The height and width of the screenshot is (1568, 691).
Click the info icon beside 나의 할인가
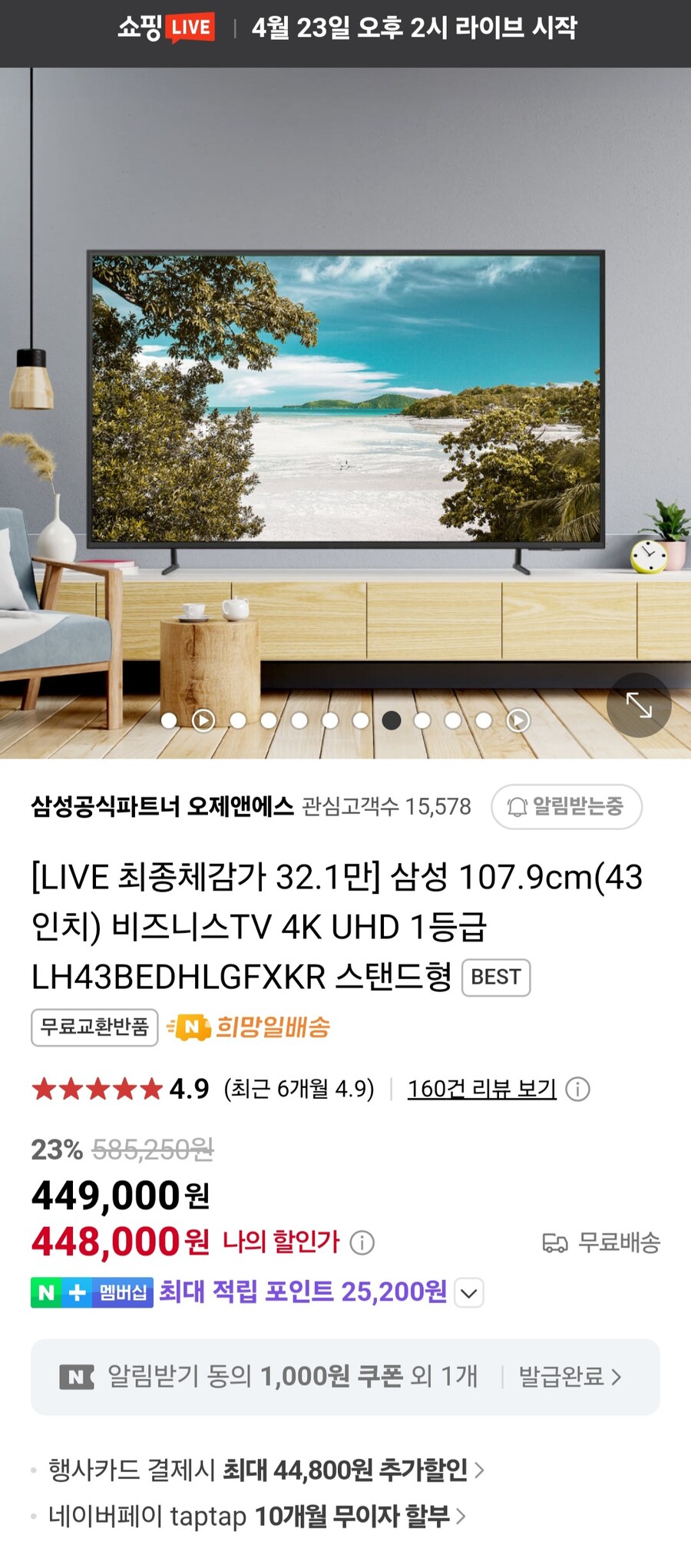point(362,1241)
